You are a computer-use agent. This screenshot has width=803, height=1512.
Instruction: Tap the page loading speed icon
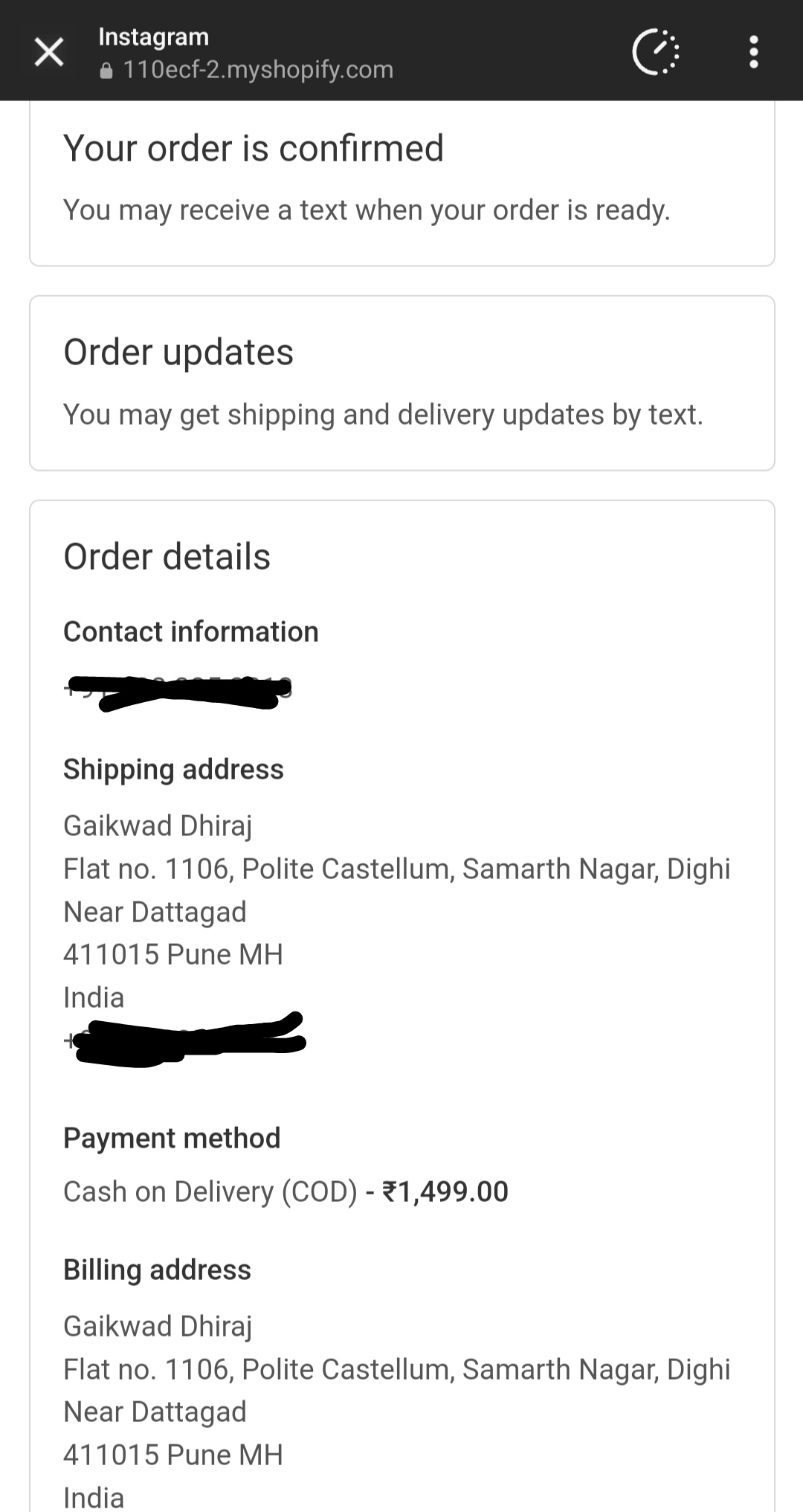pyautogui.click(x=655, y=52)
